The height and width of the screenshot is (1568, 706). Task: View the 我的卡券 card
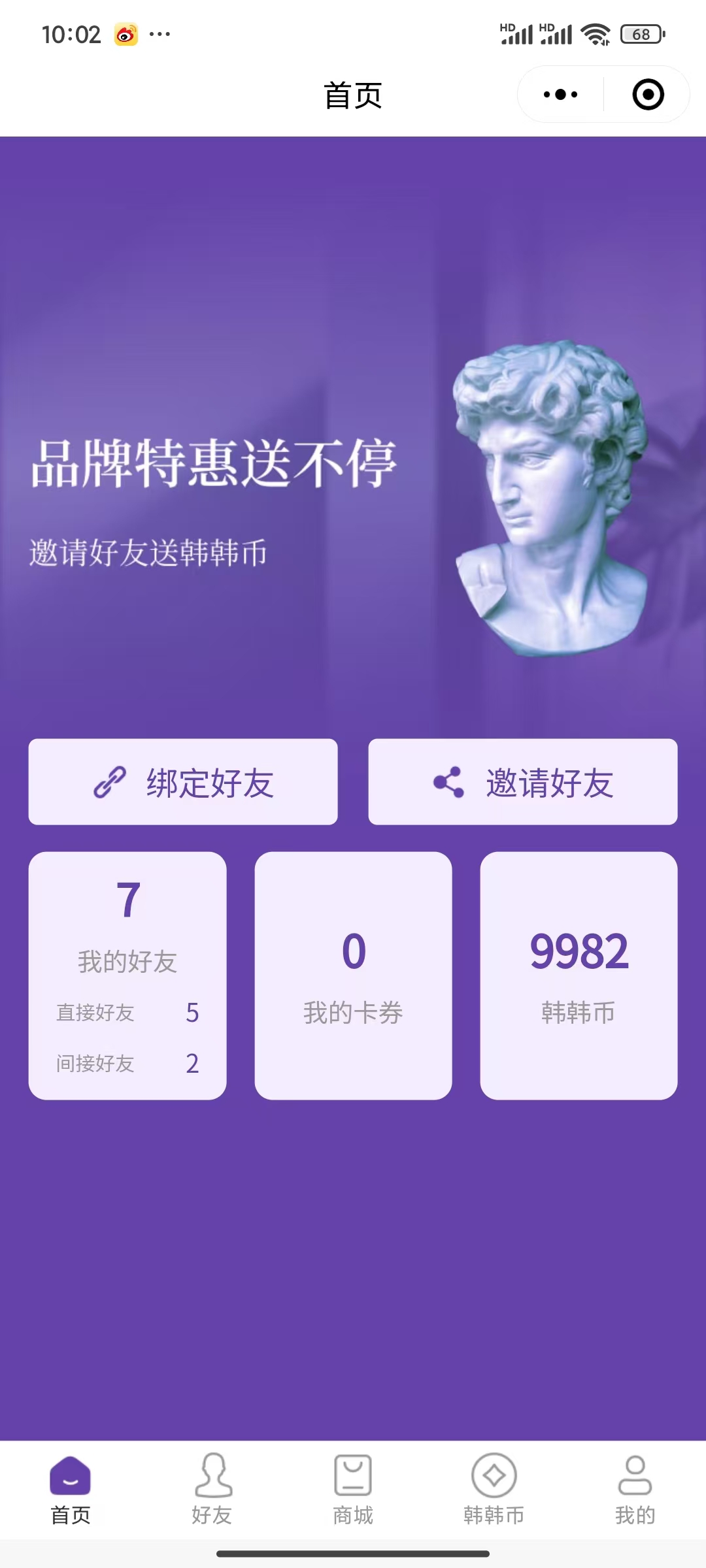coord(353,975)
